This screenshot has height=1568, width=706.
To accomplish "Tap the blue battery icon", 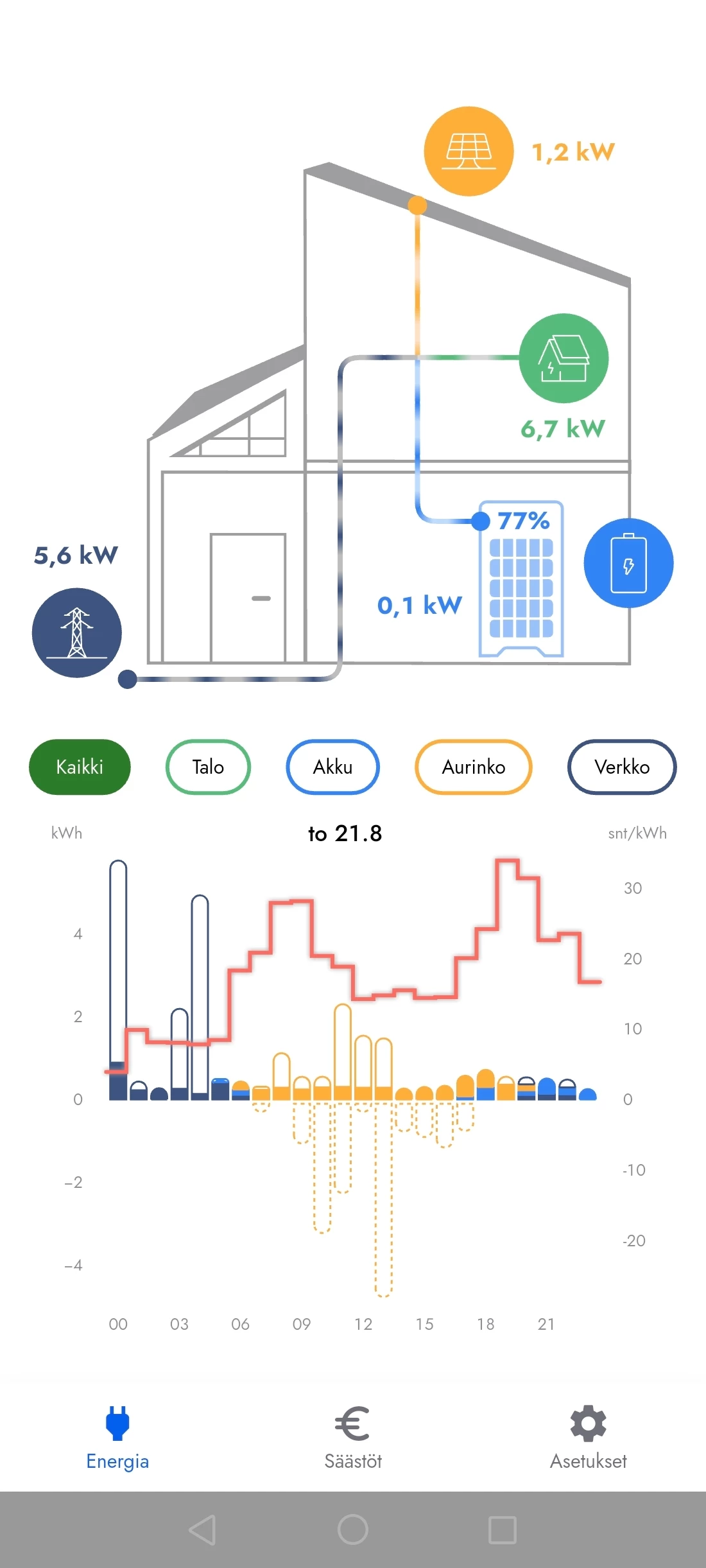I will point(628,563).
